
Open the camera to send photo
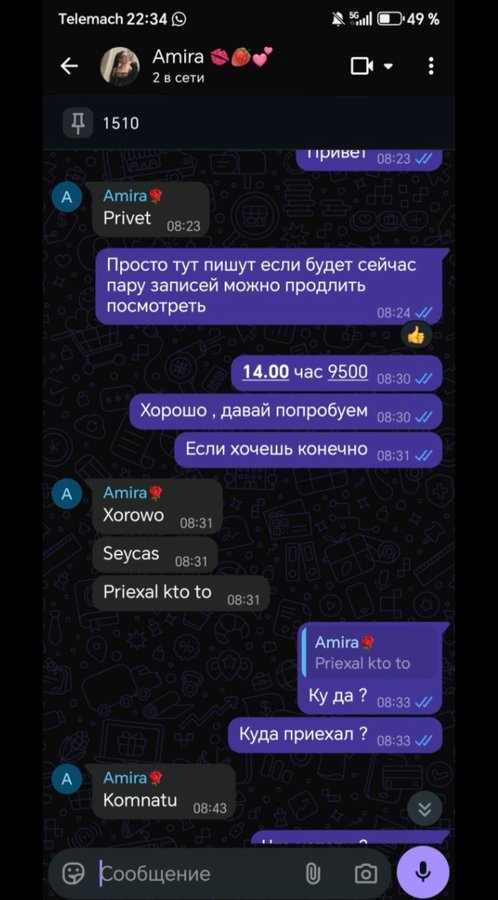[365, 874]
